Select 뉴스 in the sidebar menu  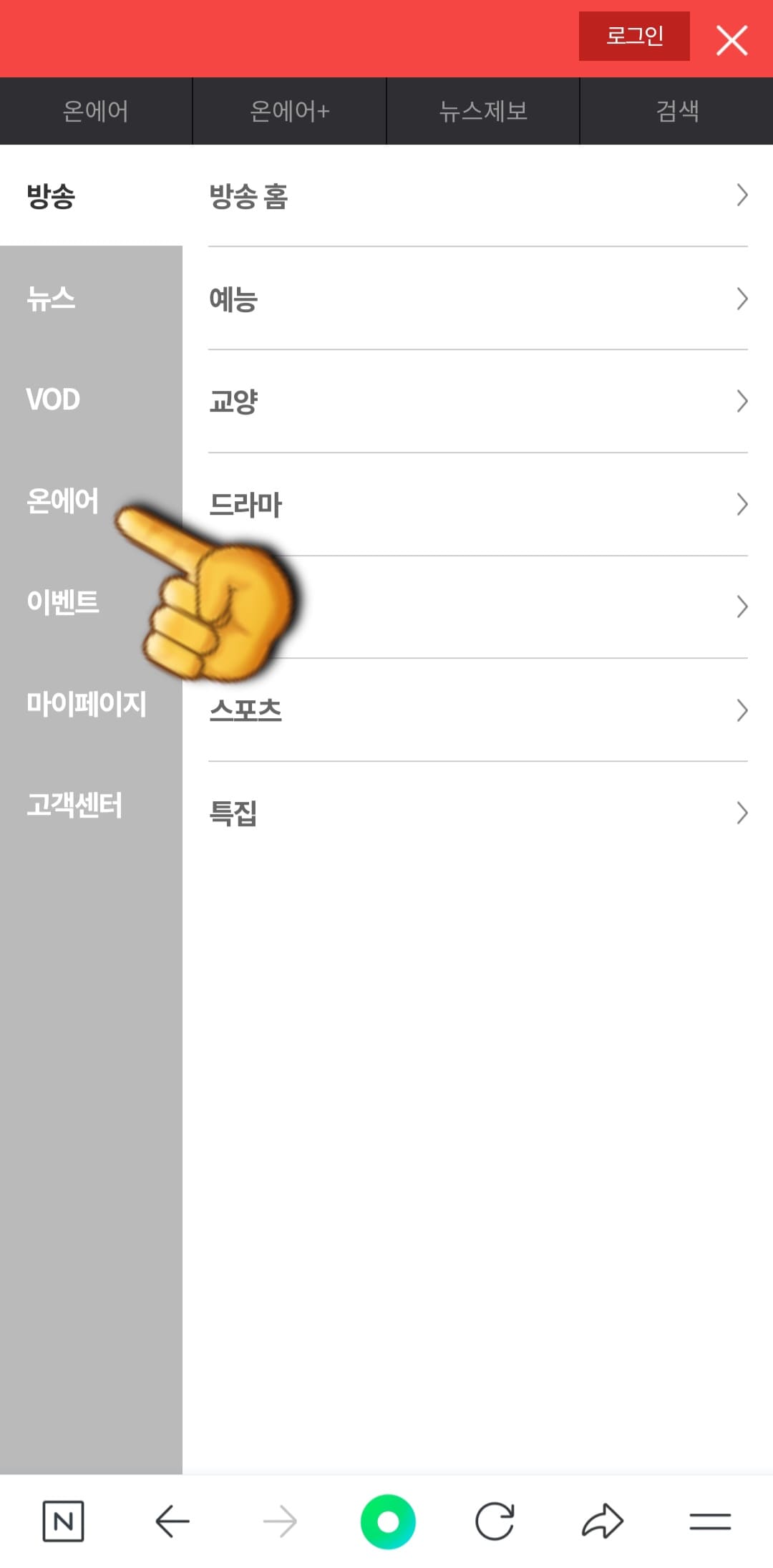(50, 300)
